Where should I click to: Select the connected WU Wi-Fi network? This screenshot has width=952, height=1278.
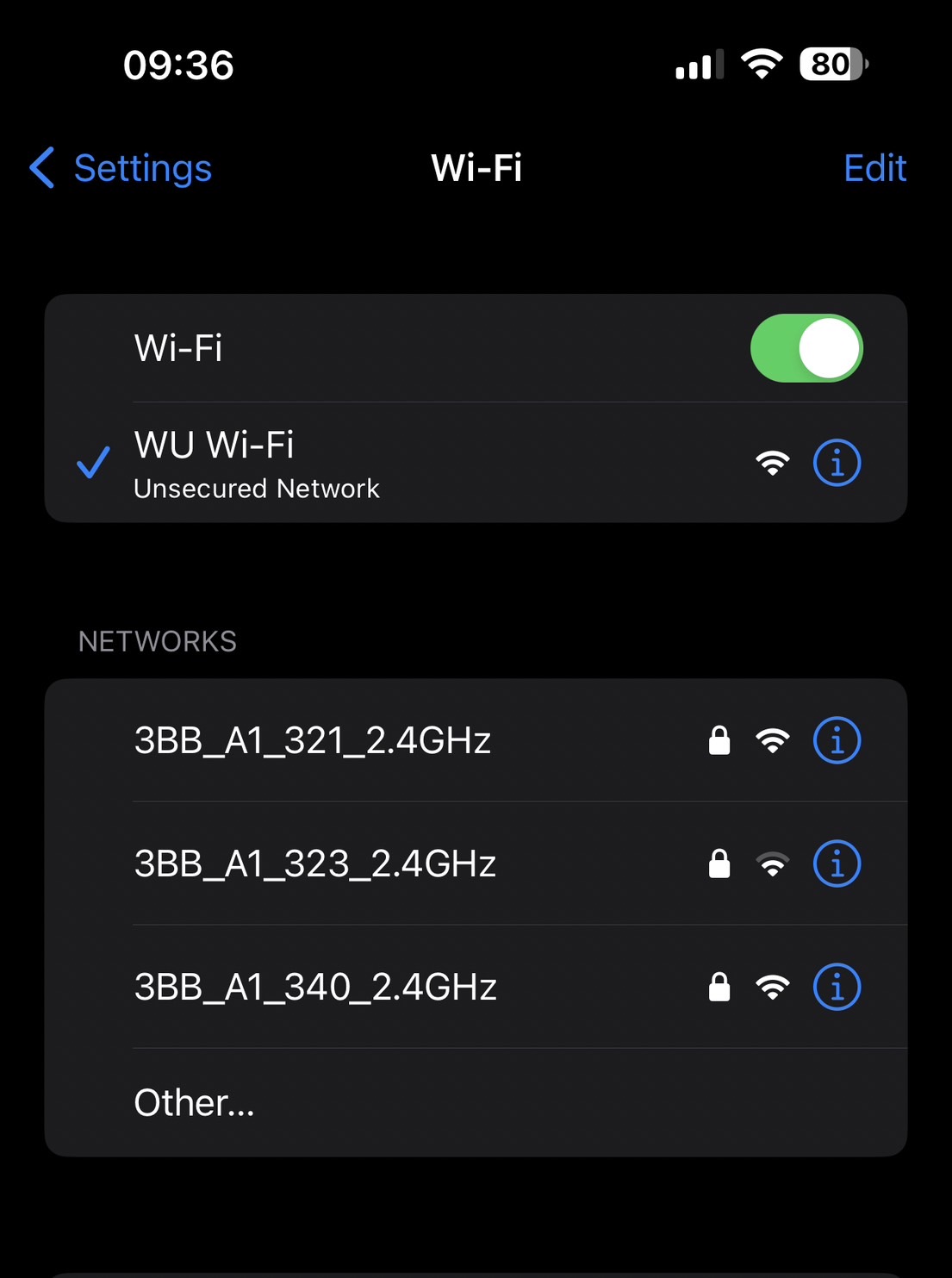(x=345, y=464)
